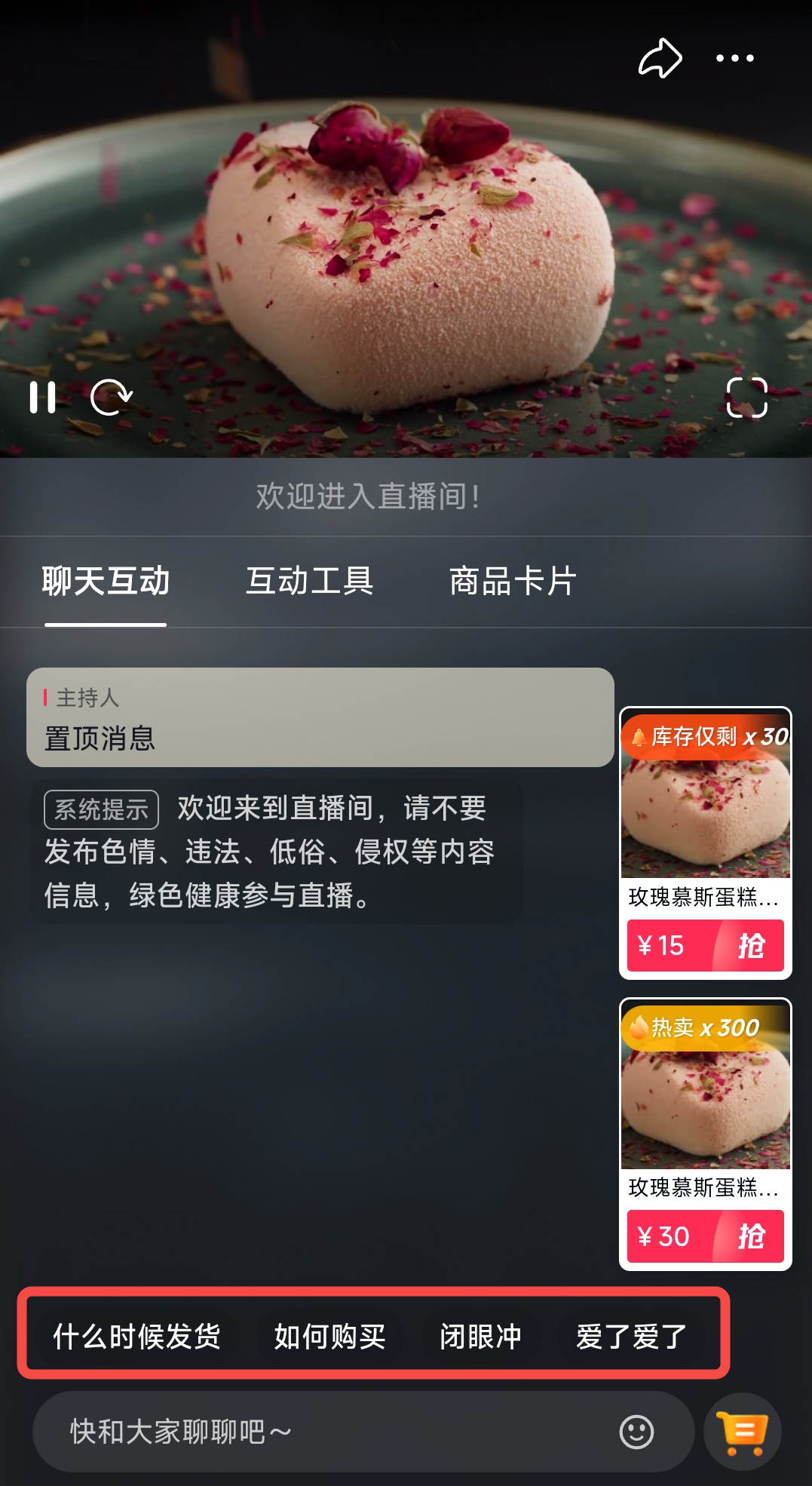This screenshot has height=1486, width=812.
Task: Tap the 抢 button on the ¥30 cake
Action: coord(753,1236)
